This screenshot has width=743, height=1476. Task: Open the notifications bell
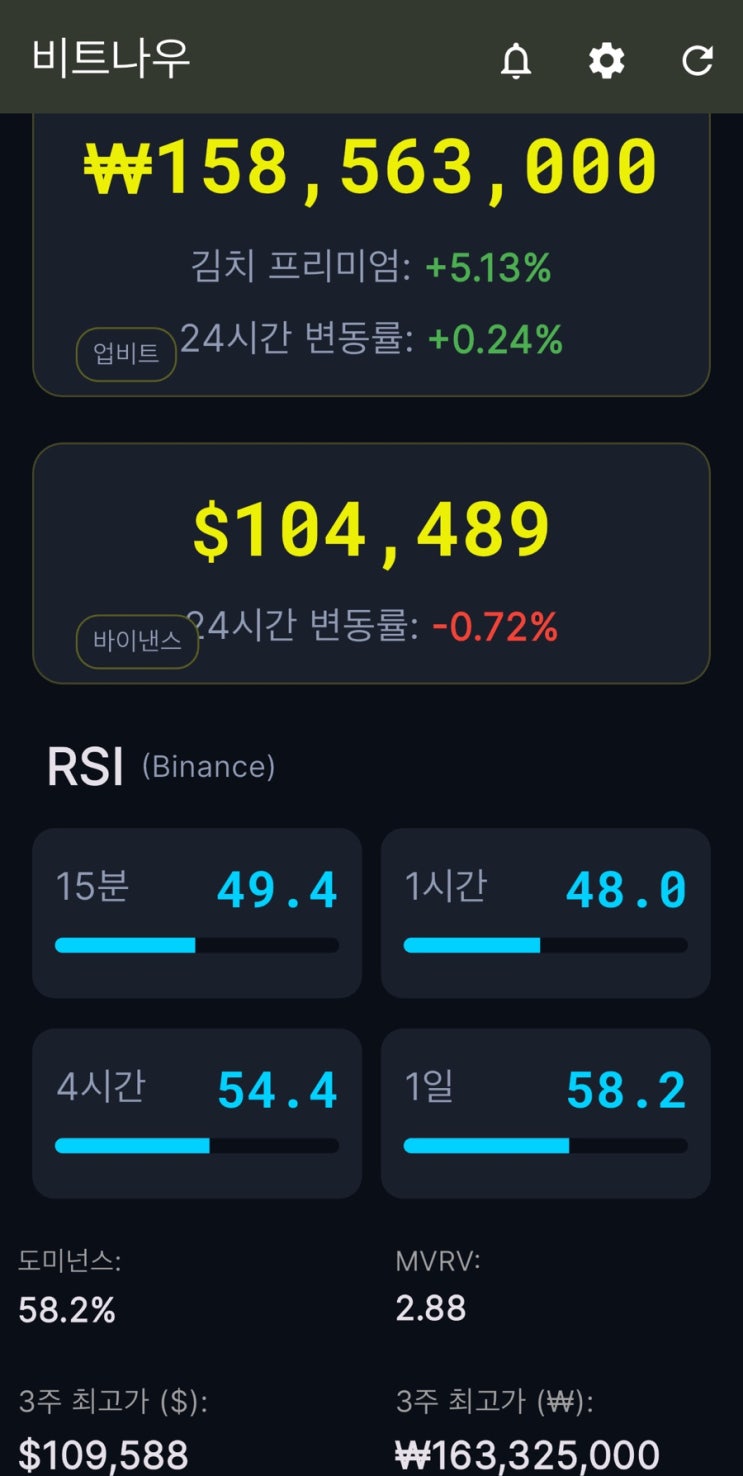pyautogui.click(x=516, y=61)
